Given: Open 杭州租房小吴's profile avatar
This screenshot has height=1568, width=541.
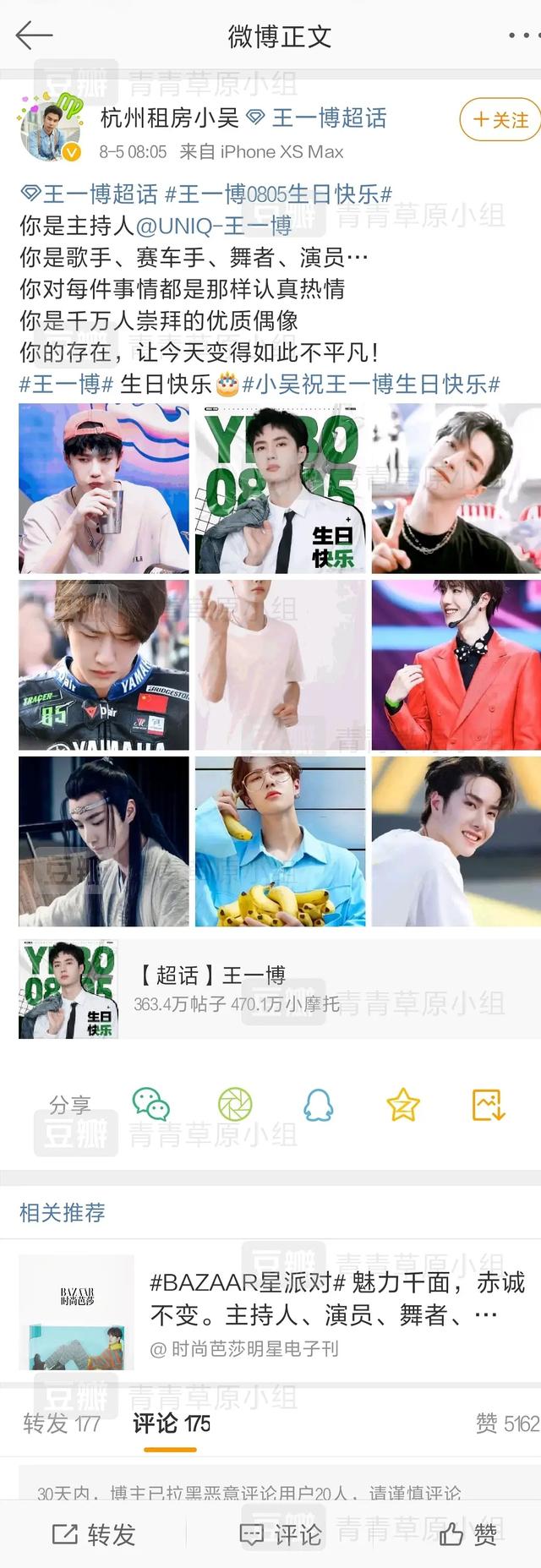Looking at the screenshot, I should click(50, 128).
